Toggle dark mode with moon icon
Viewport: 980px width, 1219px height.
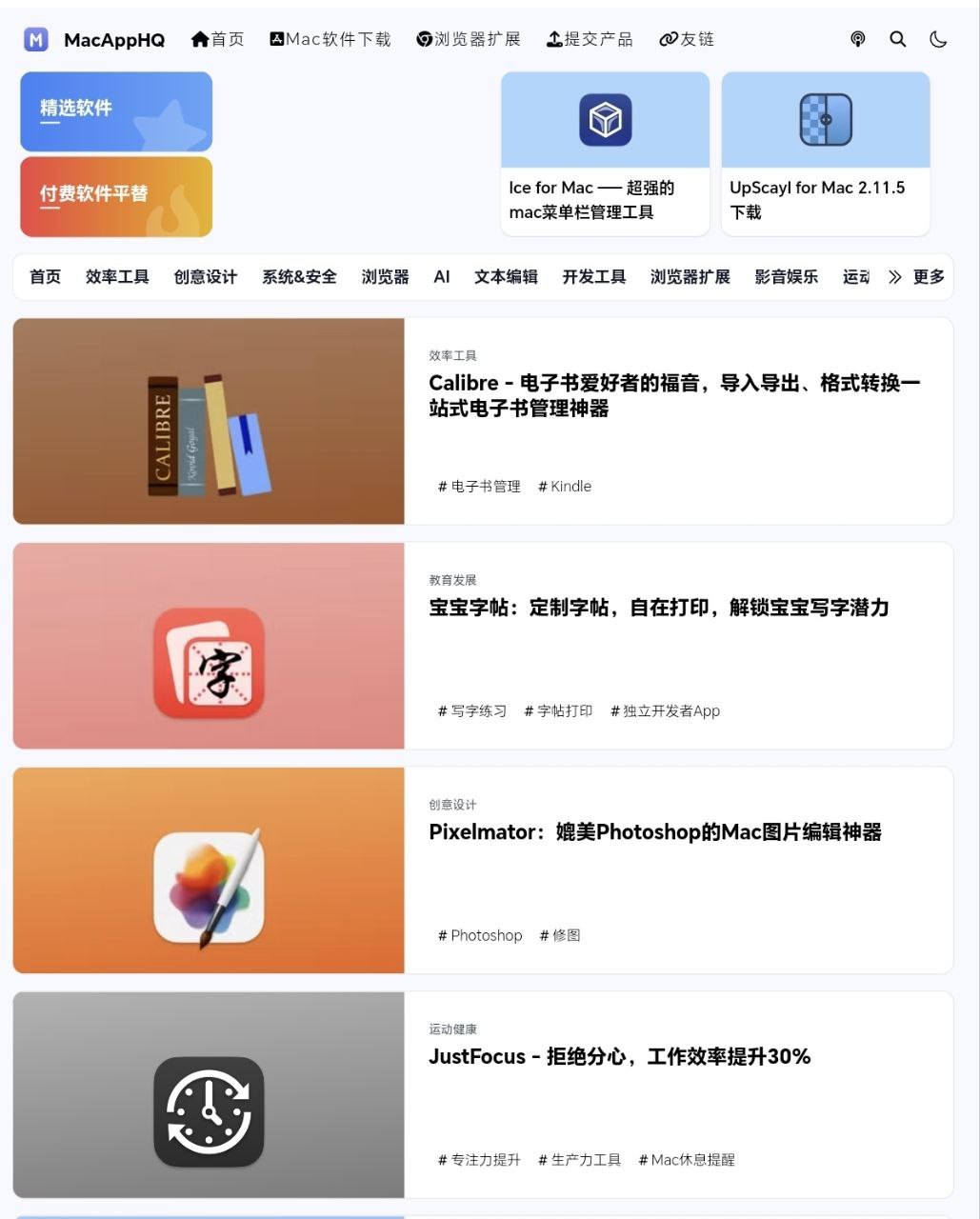point(938,39)
